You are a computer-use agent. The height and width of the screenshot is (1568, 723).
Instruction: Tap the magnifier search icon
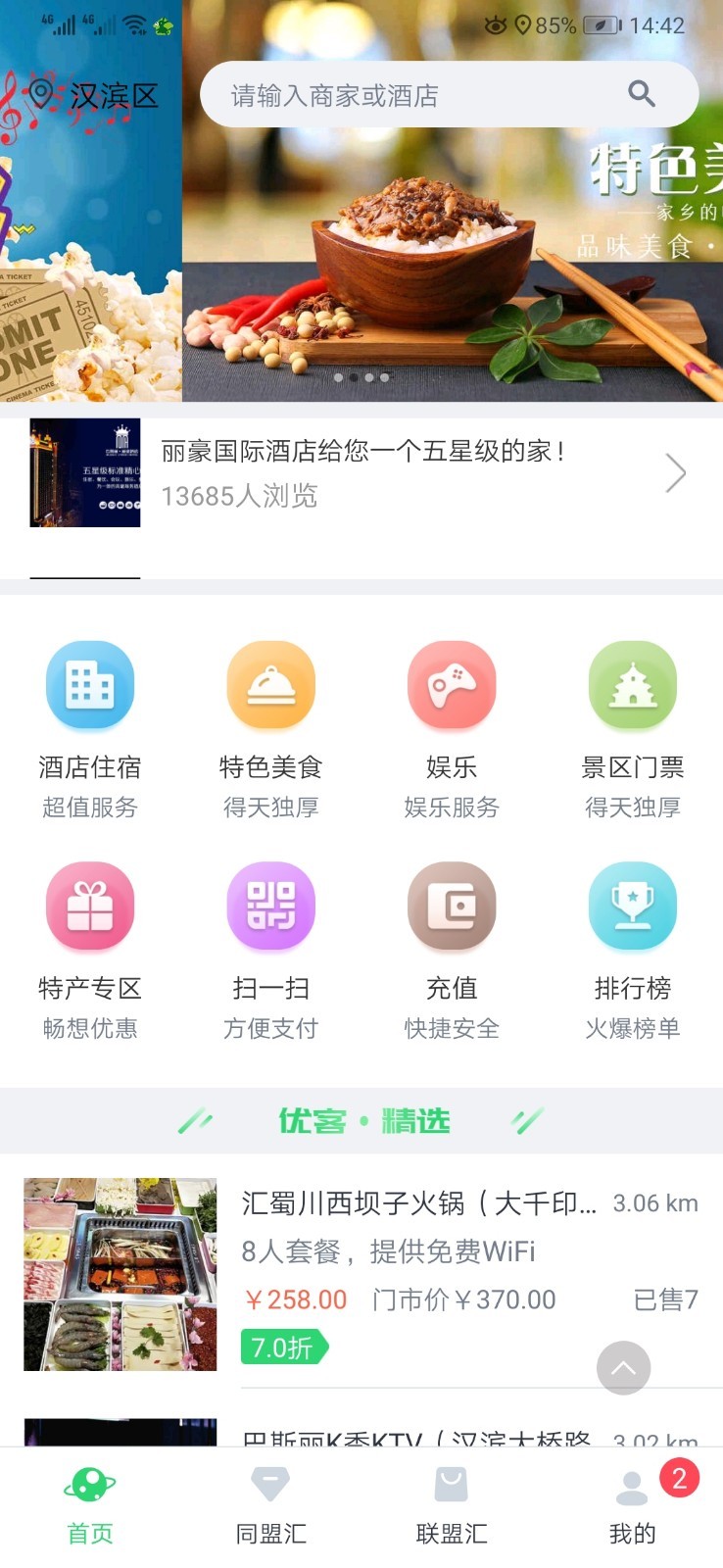[x=642, y=94]
